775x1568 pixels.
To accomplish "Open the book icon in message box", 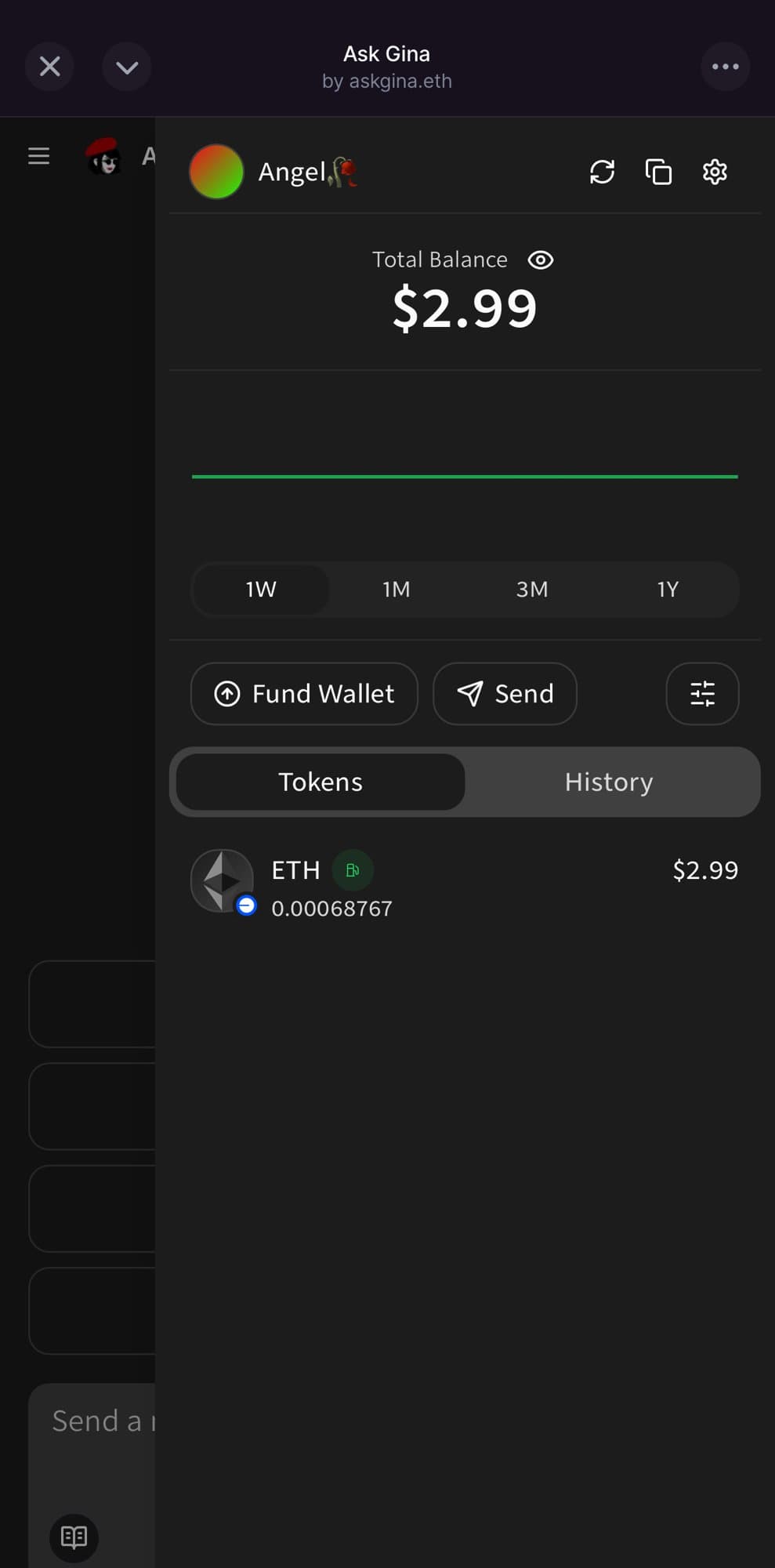I will (74, 1537).
